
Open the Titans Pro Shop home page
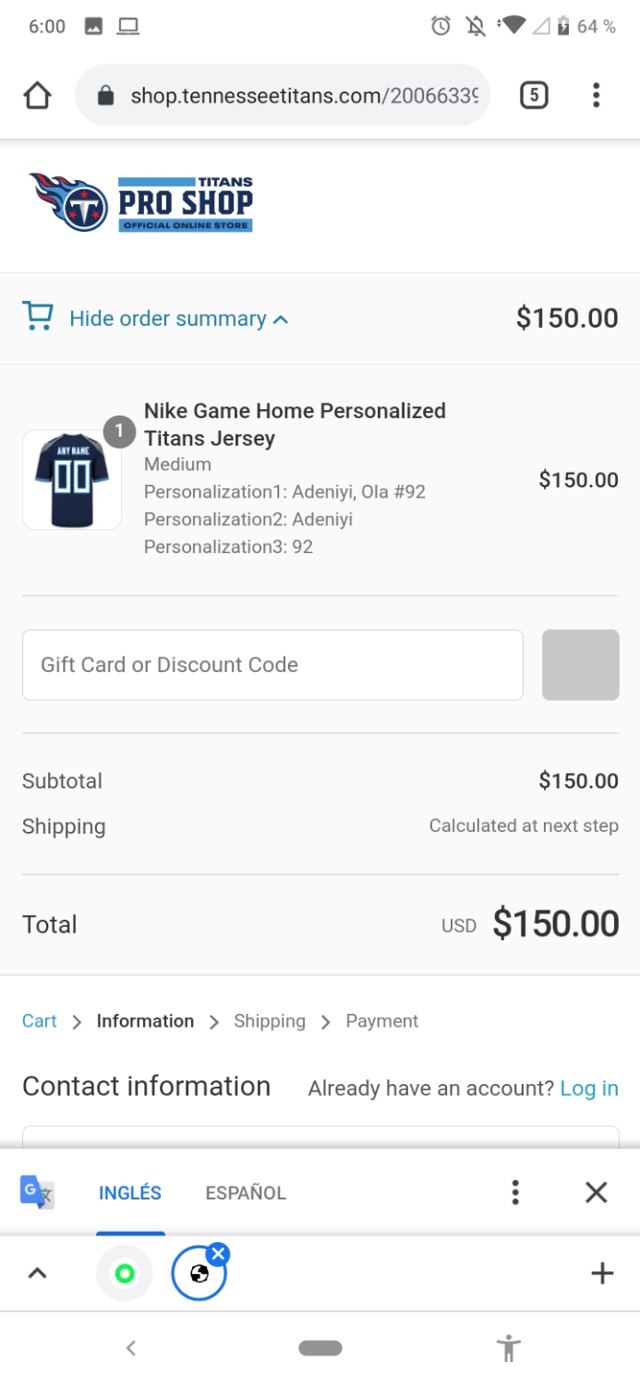141,203
